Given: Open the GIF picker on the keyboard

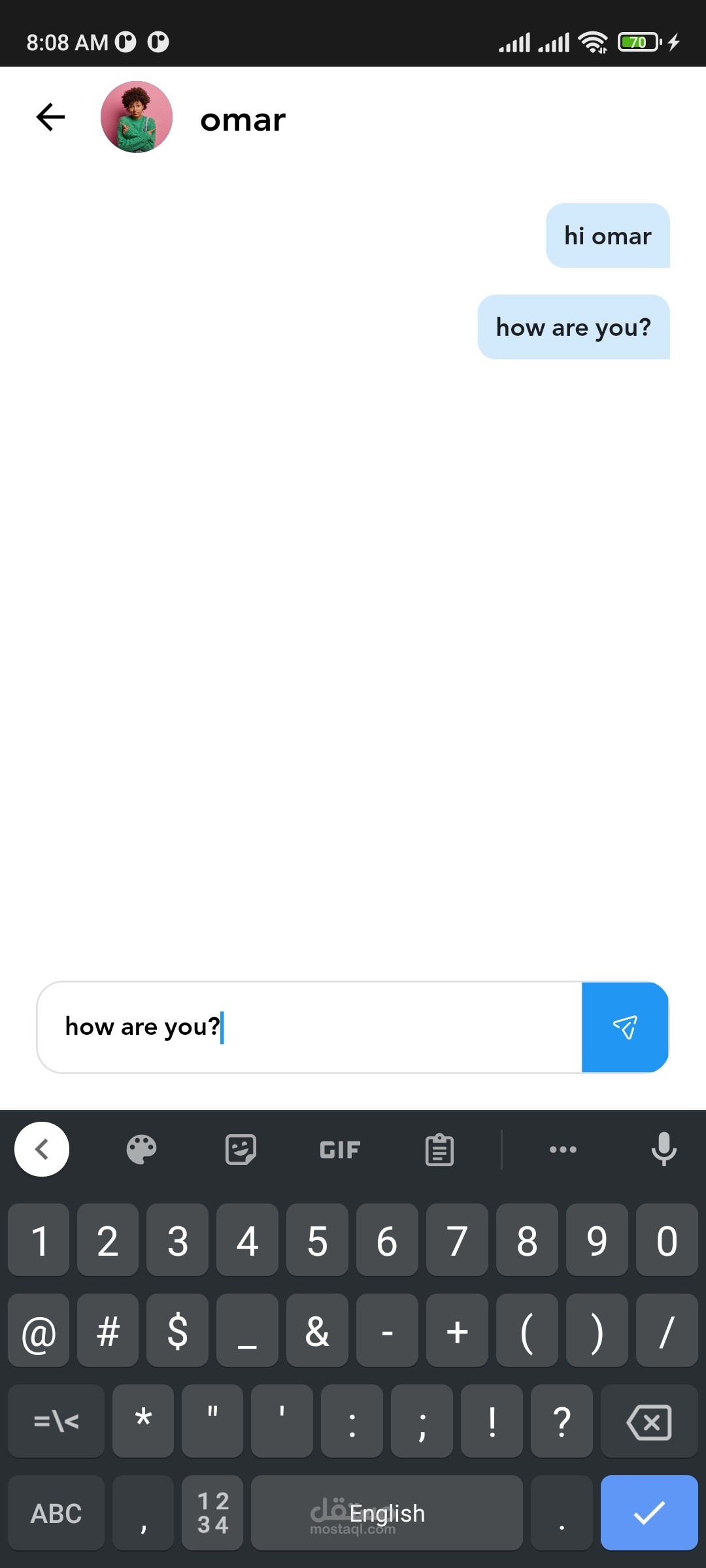Looking at the screenshot, I should pyautogui.click(x=340, y=1150).
